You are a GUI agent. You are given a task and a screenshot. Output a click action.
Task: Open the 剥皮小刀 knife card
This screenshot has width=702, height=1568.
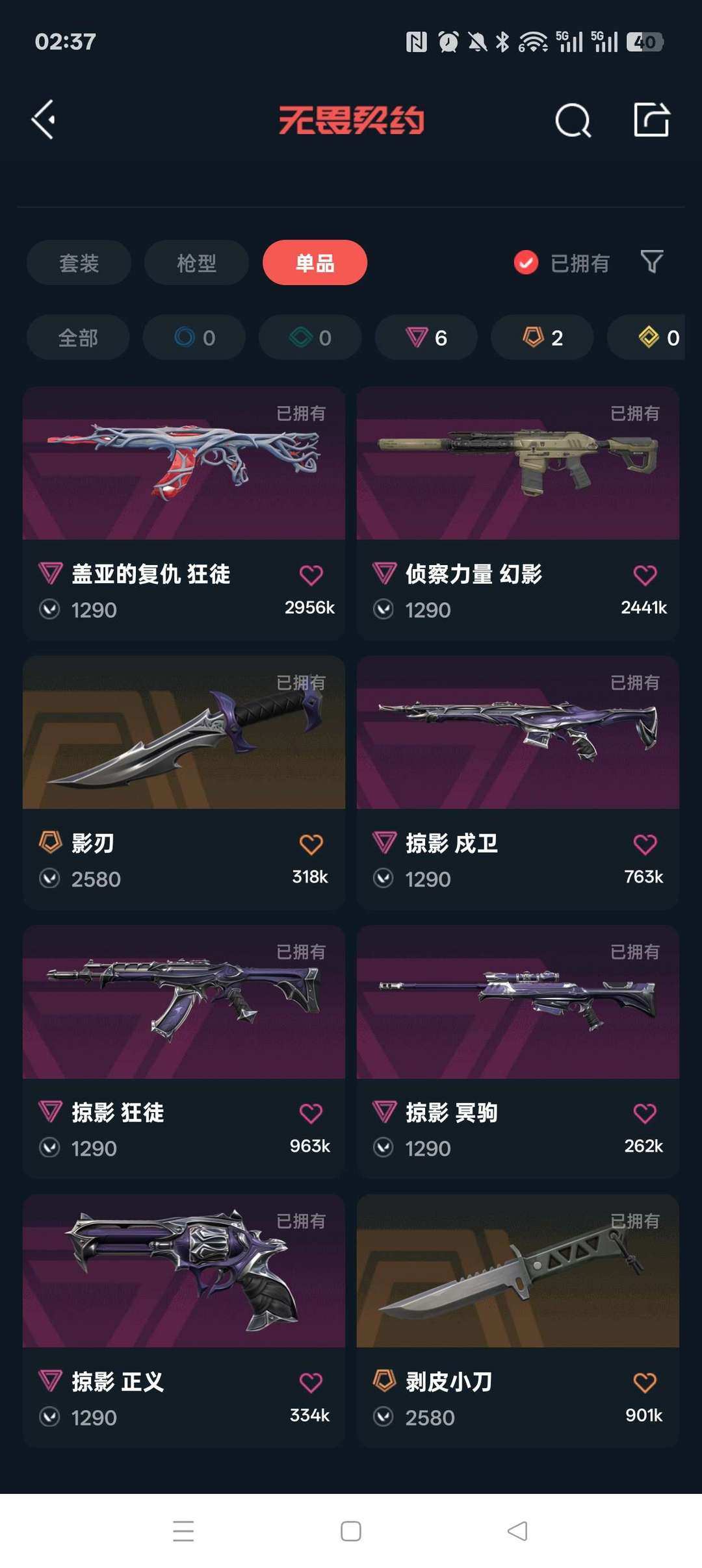point(518,1321)
